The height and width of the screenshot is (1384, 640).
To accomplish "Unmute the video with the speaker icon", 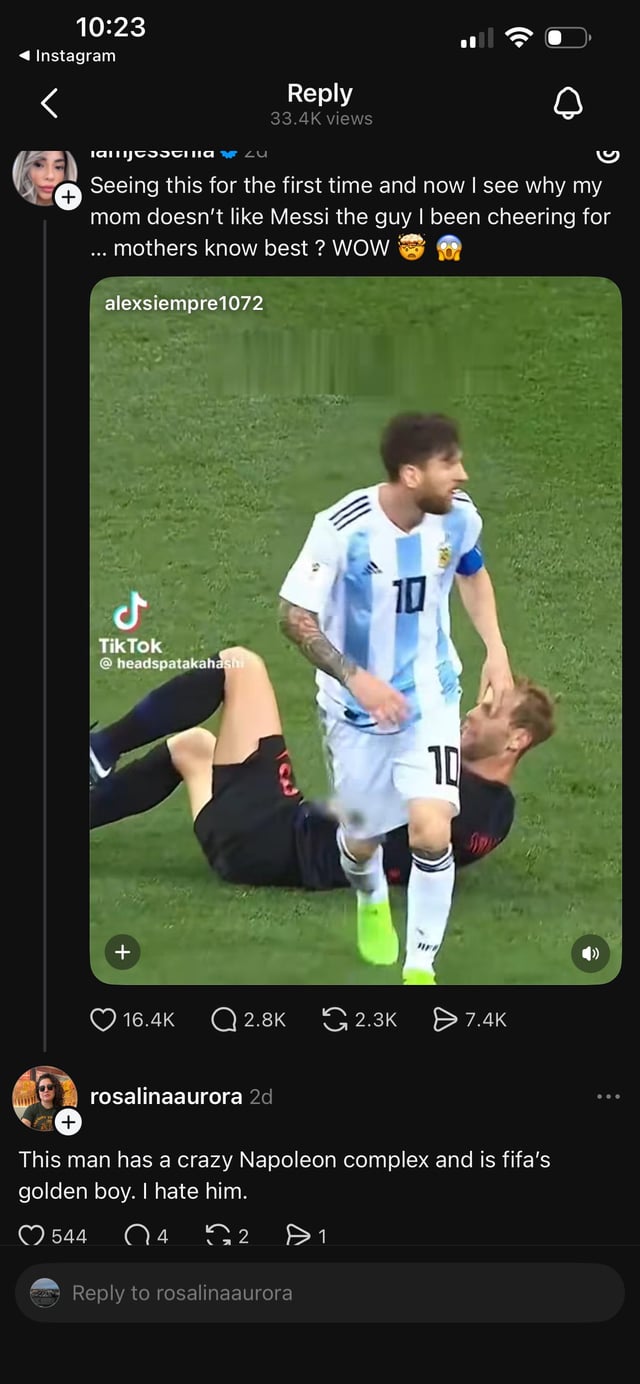I will (590, 953).
